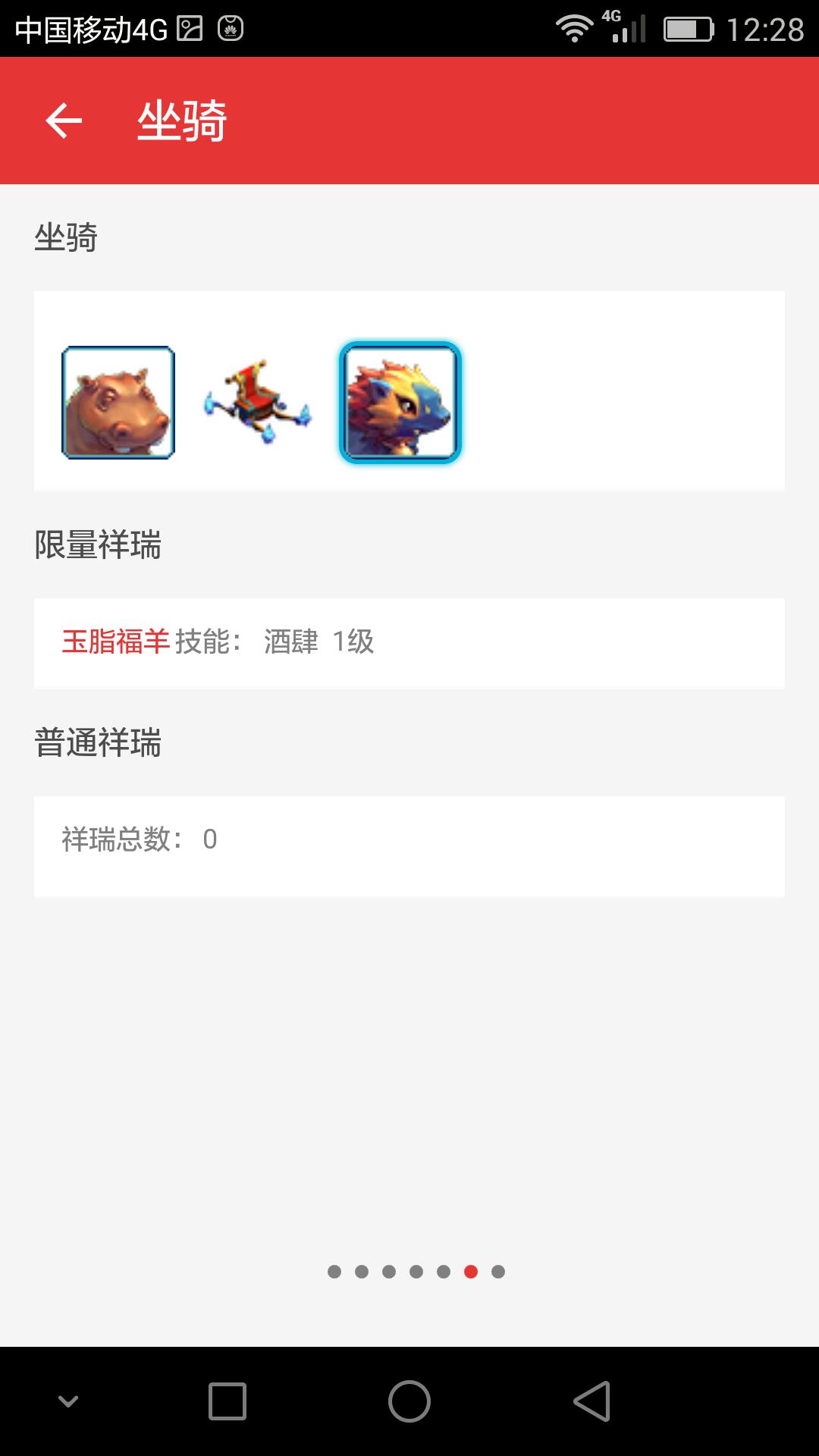This screenshot has width=819, height=1456.
Task: Select the highlighted orange-maned beast mount
Action: pos(400,403)
